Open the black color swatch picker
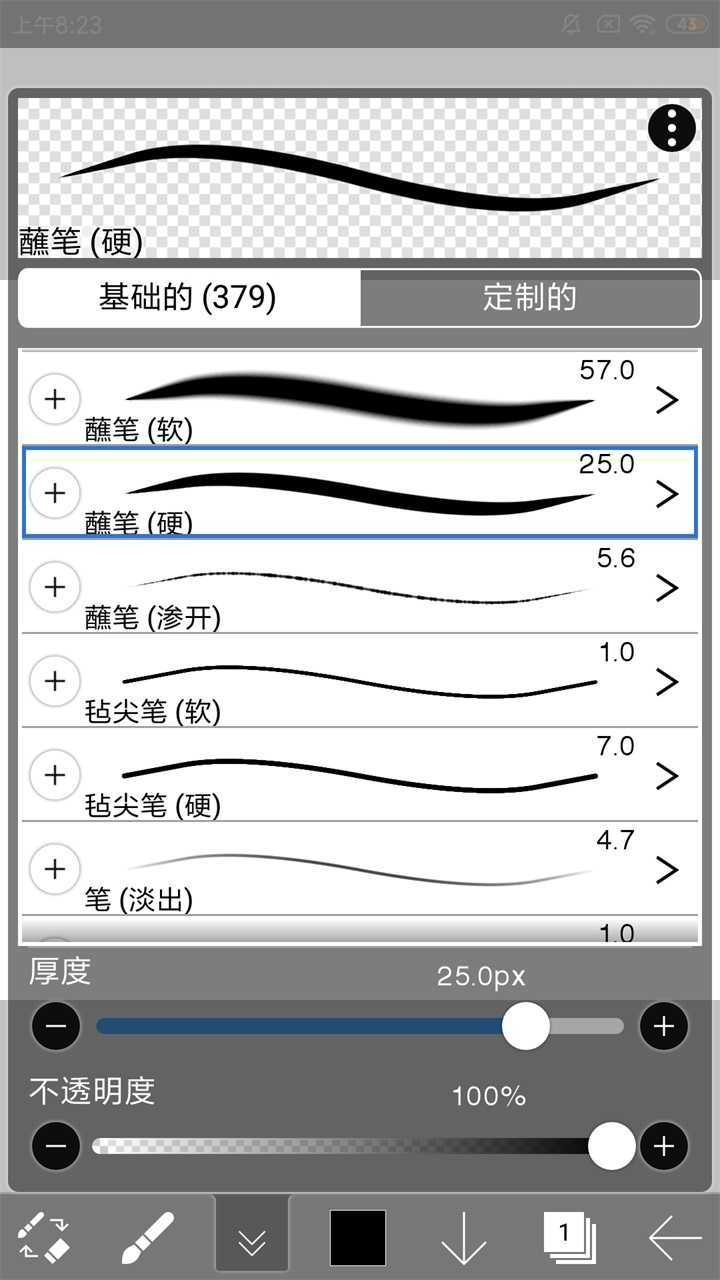Viewport: 720px width, 1280px height. [x=356, y=1233]
